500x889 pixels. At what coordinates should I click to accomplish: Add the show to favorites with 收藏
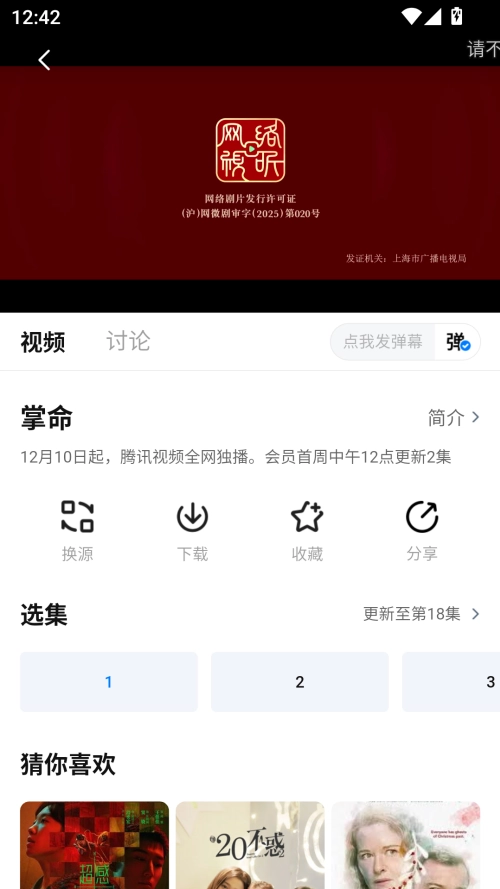(x=307, y=531)
